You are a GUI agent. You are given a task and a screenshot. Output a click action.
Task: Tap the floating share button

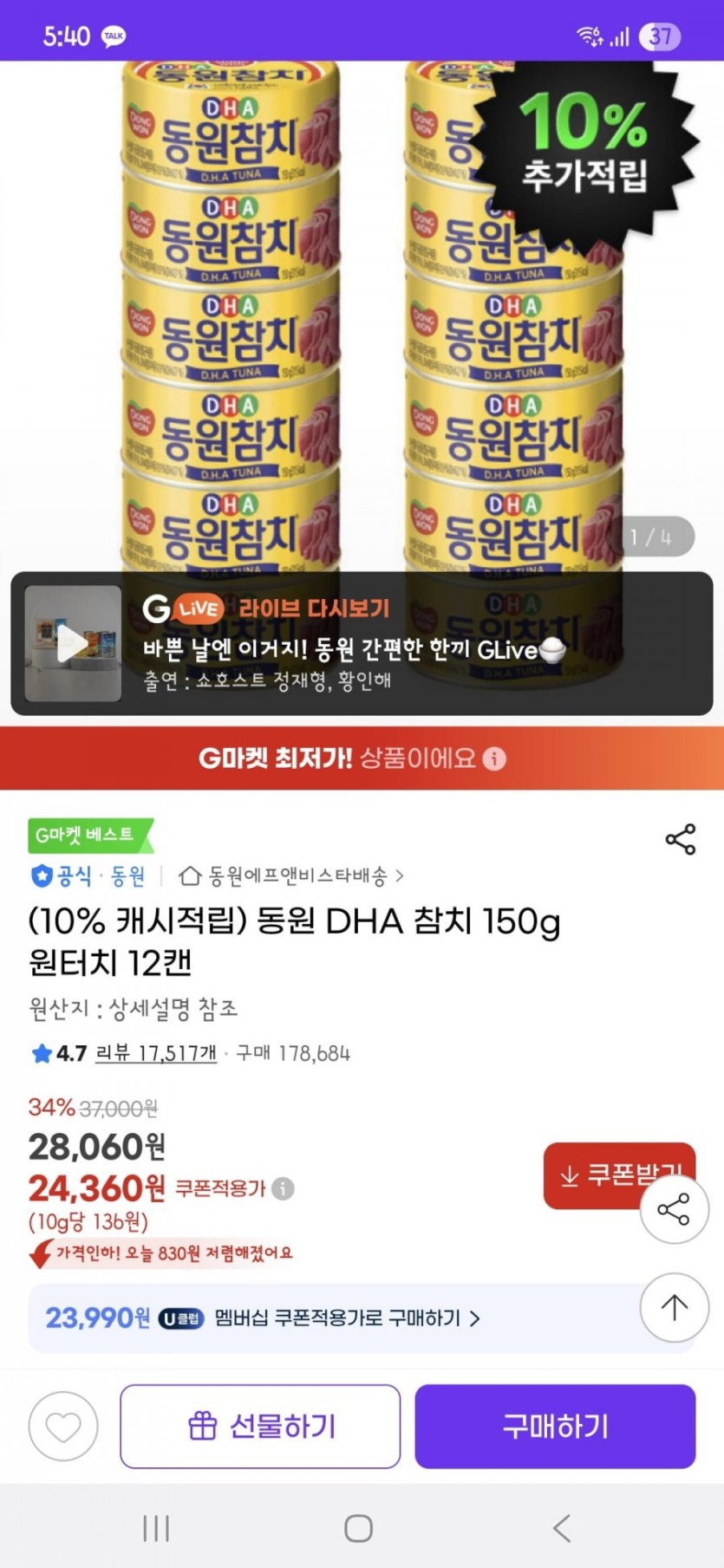674,1209
